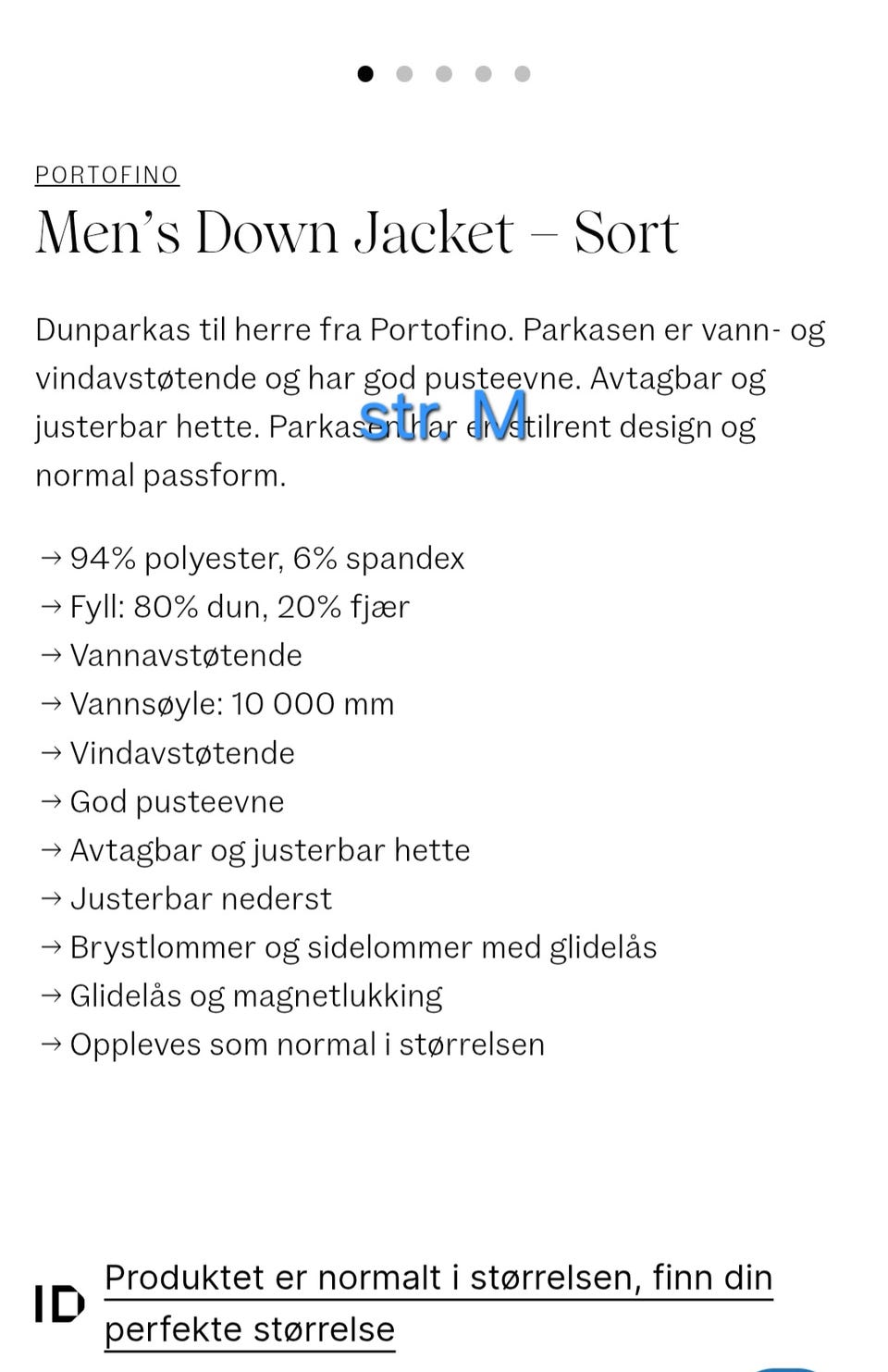Select the first carousel dot indicator

(365, 73)
